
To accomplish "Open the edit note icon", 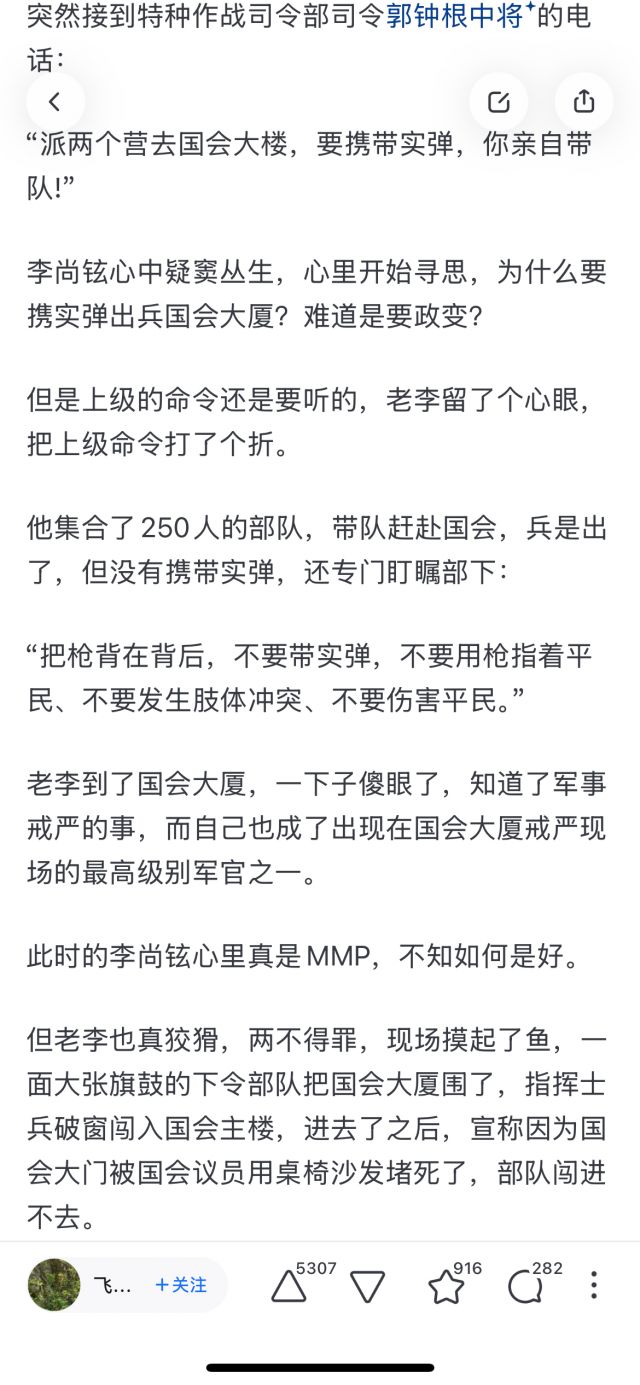I will coord(498,101).
